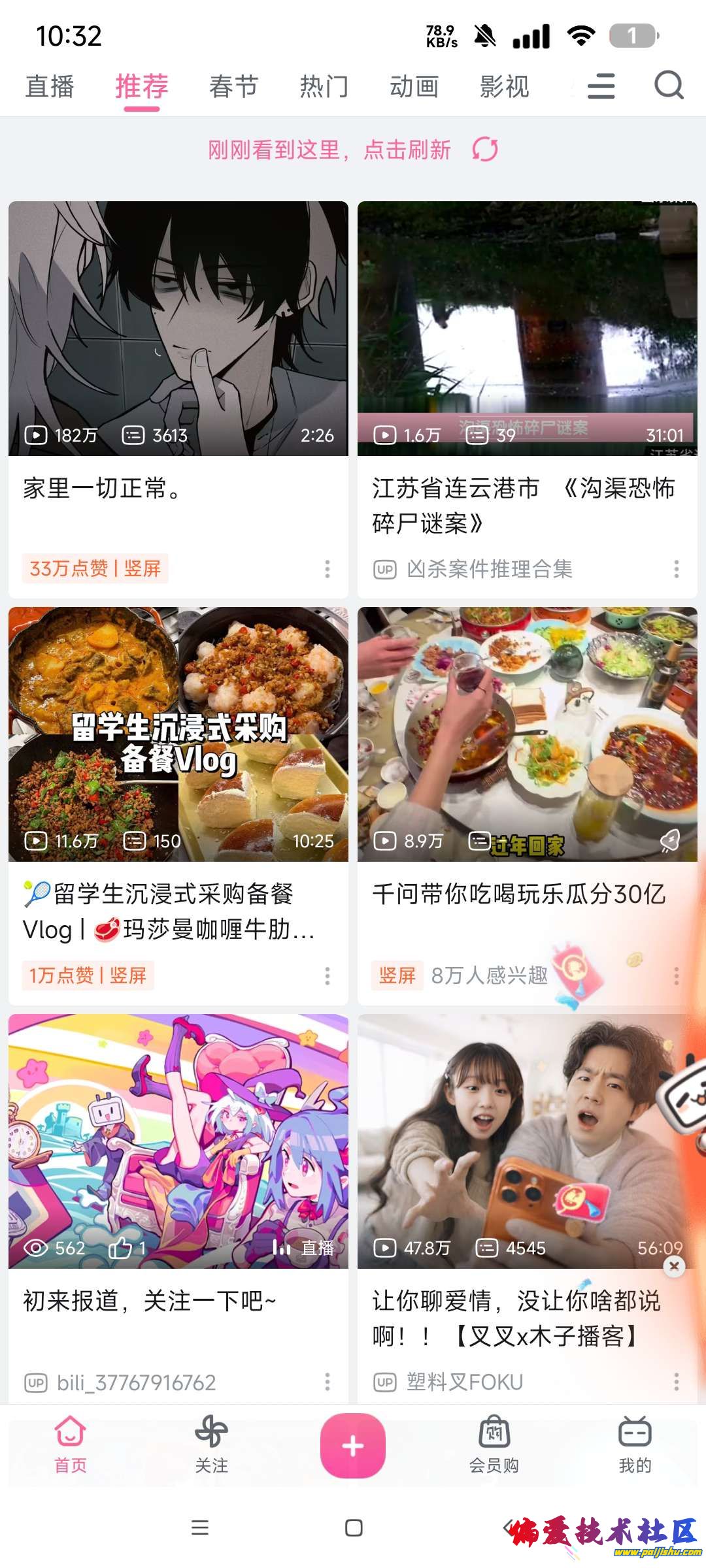Play the 留学生沉浸式采购备餐 Vlog video
The width and height of the screenshot is (706, 1568).
point(178,735)
